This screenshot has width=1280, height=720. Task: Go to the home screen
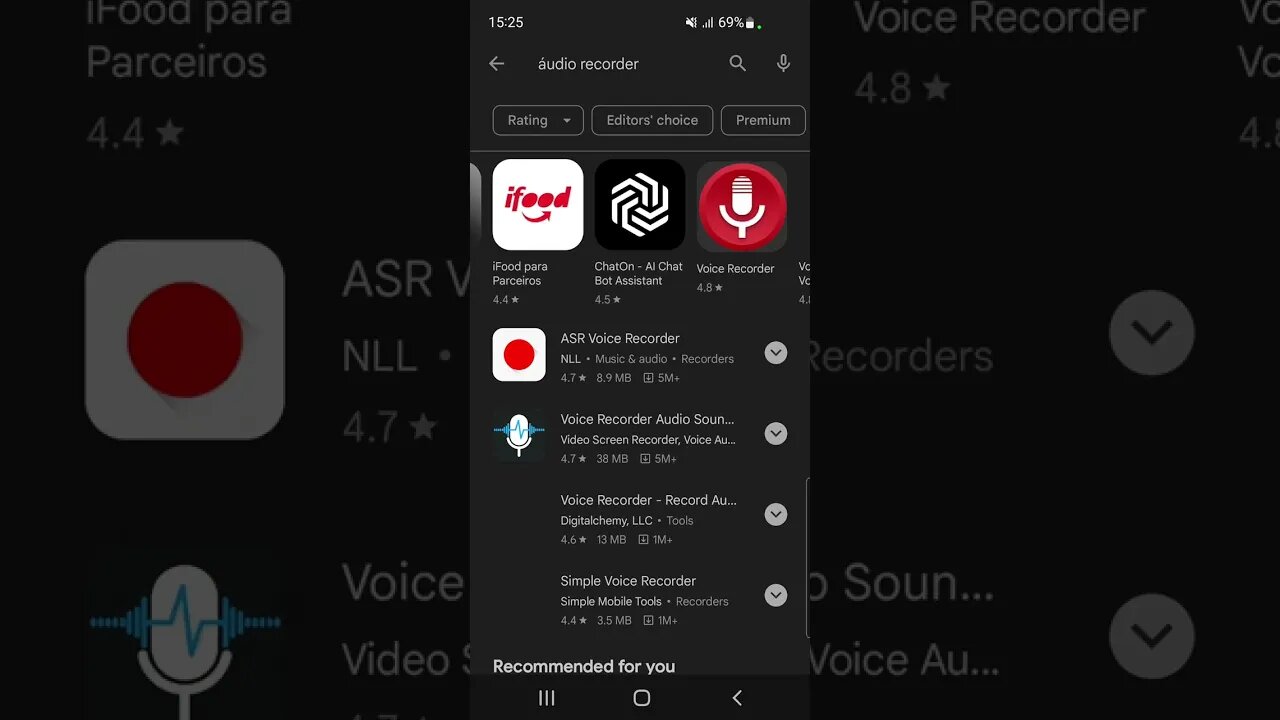[642, 698]
